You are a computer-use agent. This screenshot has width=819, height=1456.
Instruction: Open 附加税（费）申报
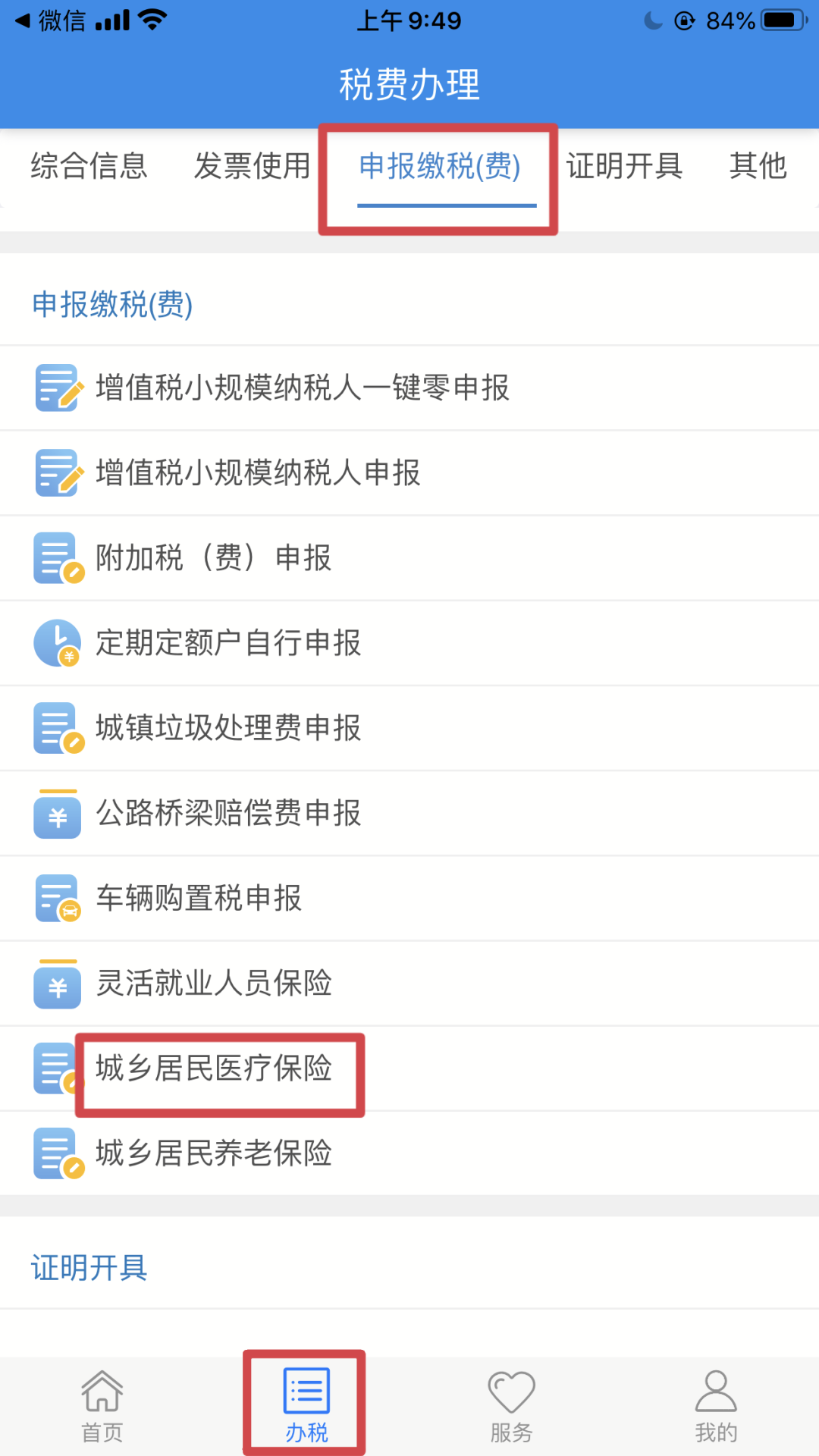point(409,558)
